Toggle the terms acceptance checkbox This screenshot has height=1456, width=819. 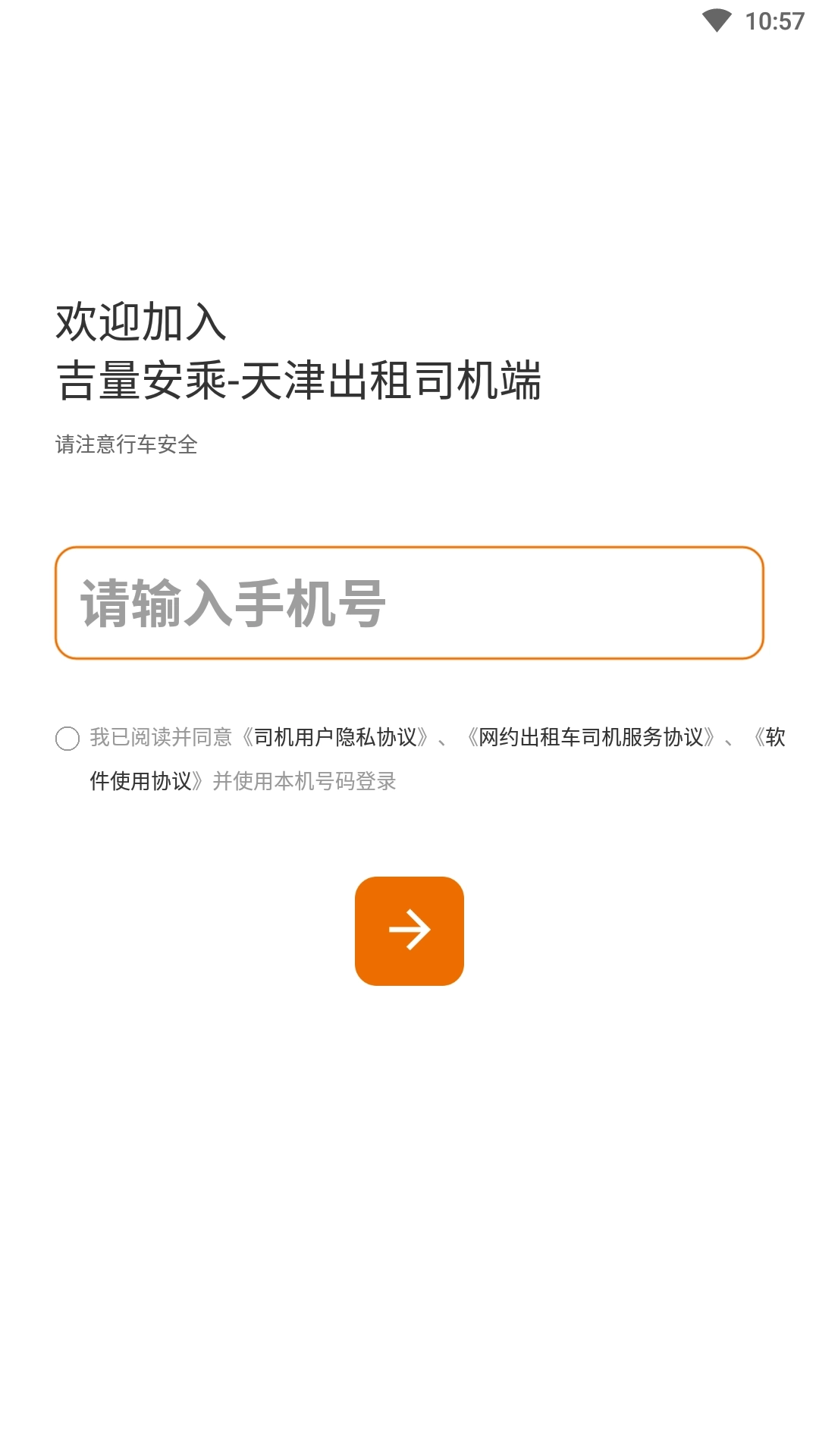tap(67, 736)
